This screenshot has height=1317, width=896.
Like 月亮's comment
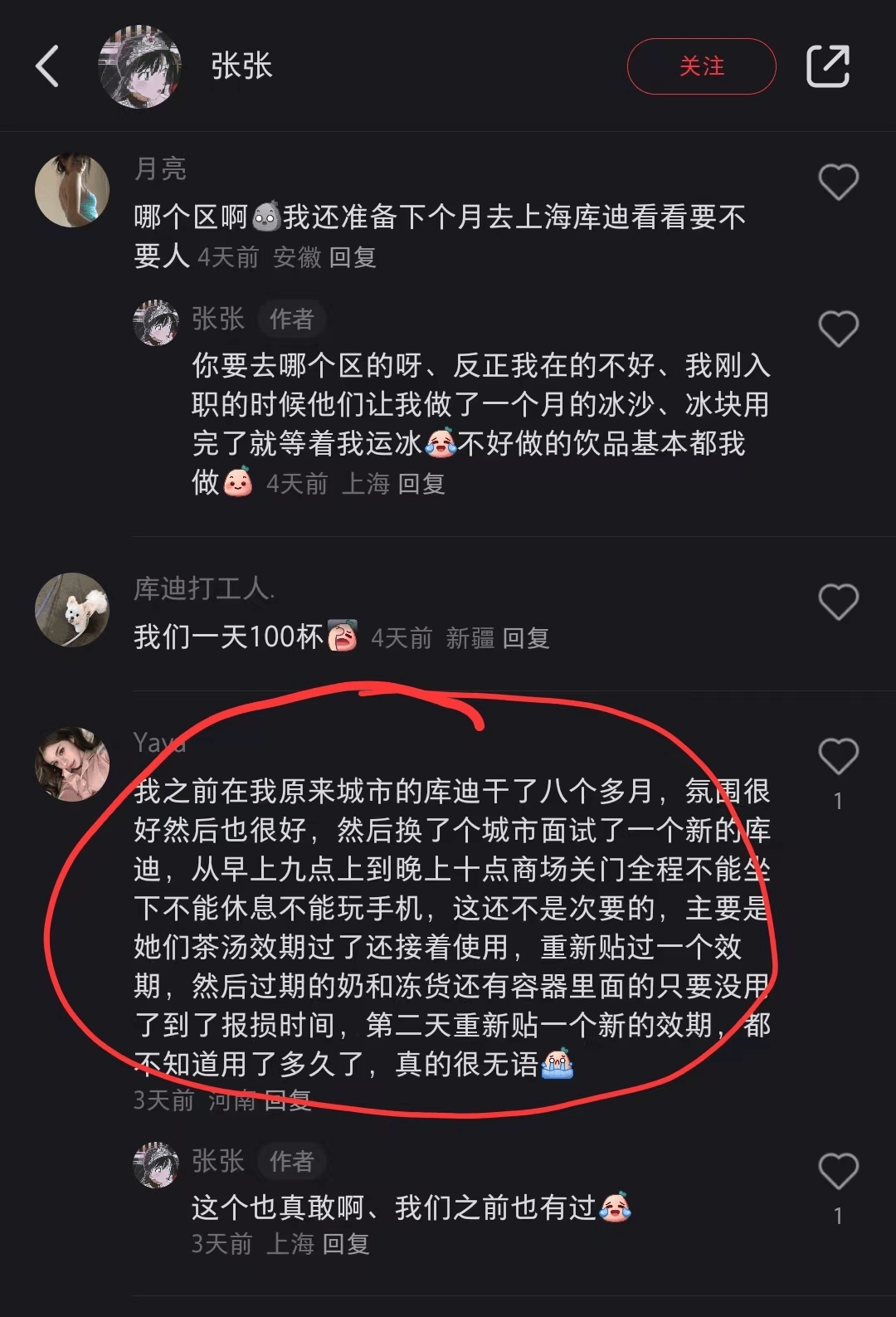tap(838, 182)
